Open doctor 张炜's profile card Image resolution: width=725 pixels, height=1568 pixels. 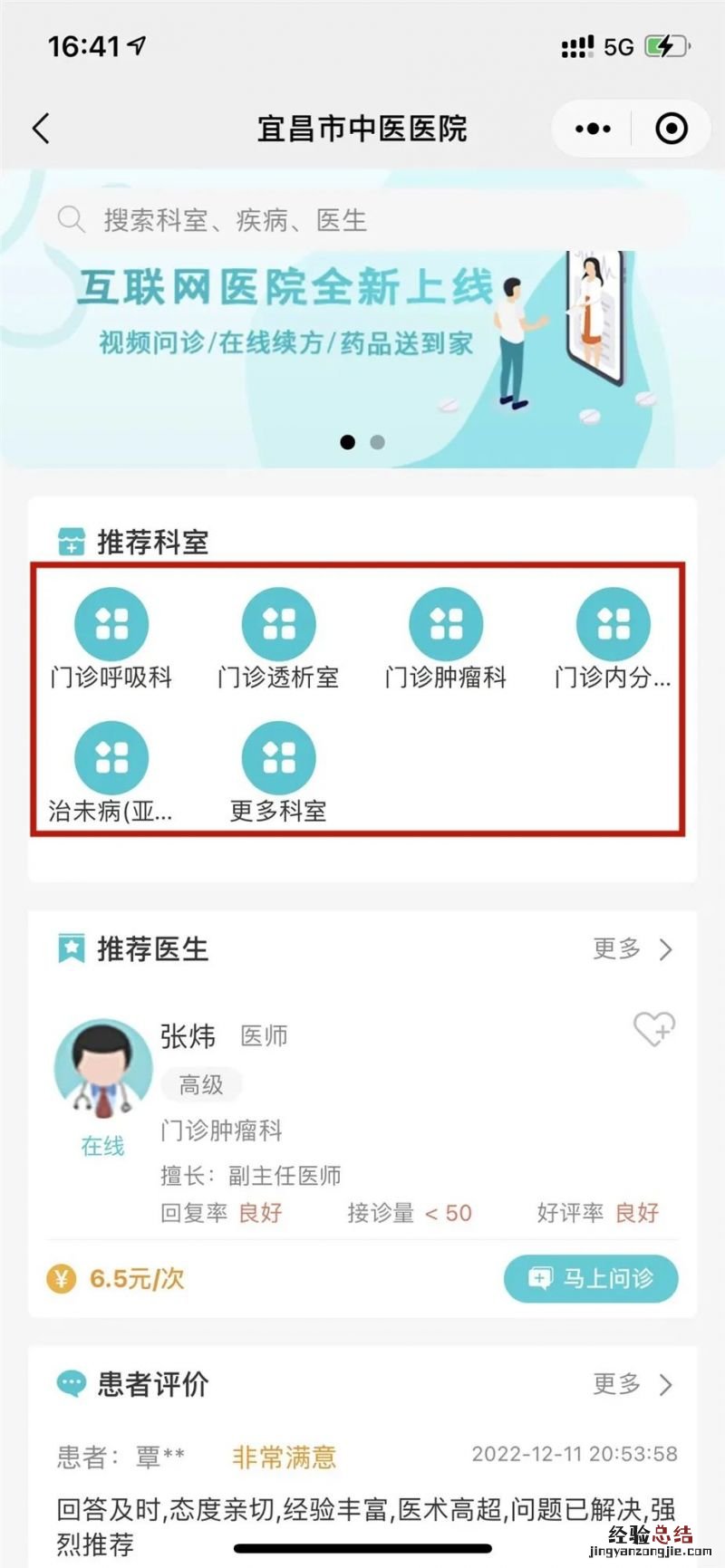click(x=362, y=1123)
